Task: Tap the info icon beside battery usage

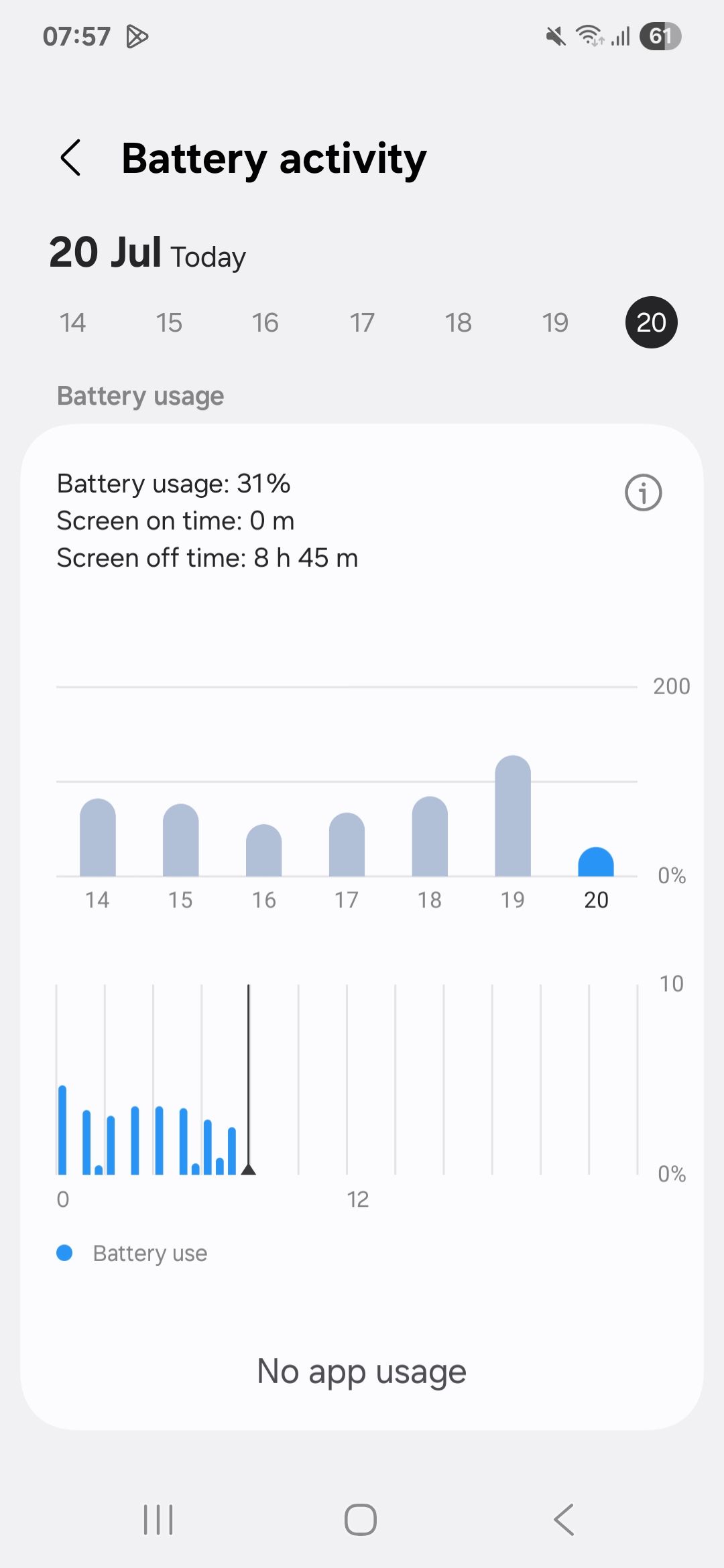Action: 642,493
